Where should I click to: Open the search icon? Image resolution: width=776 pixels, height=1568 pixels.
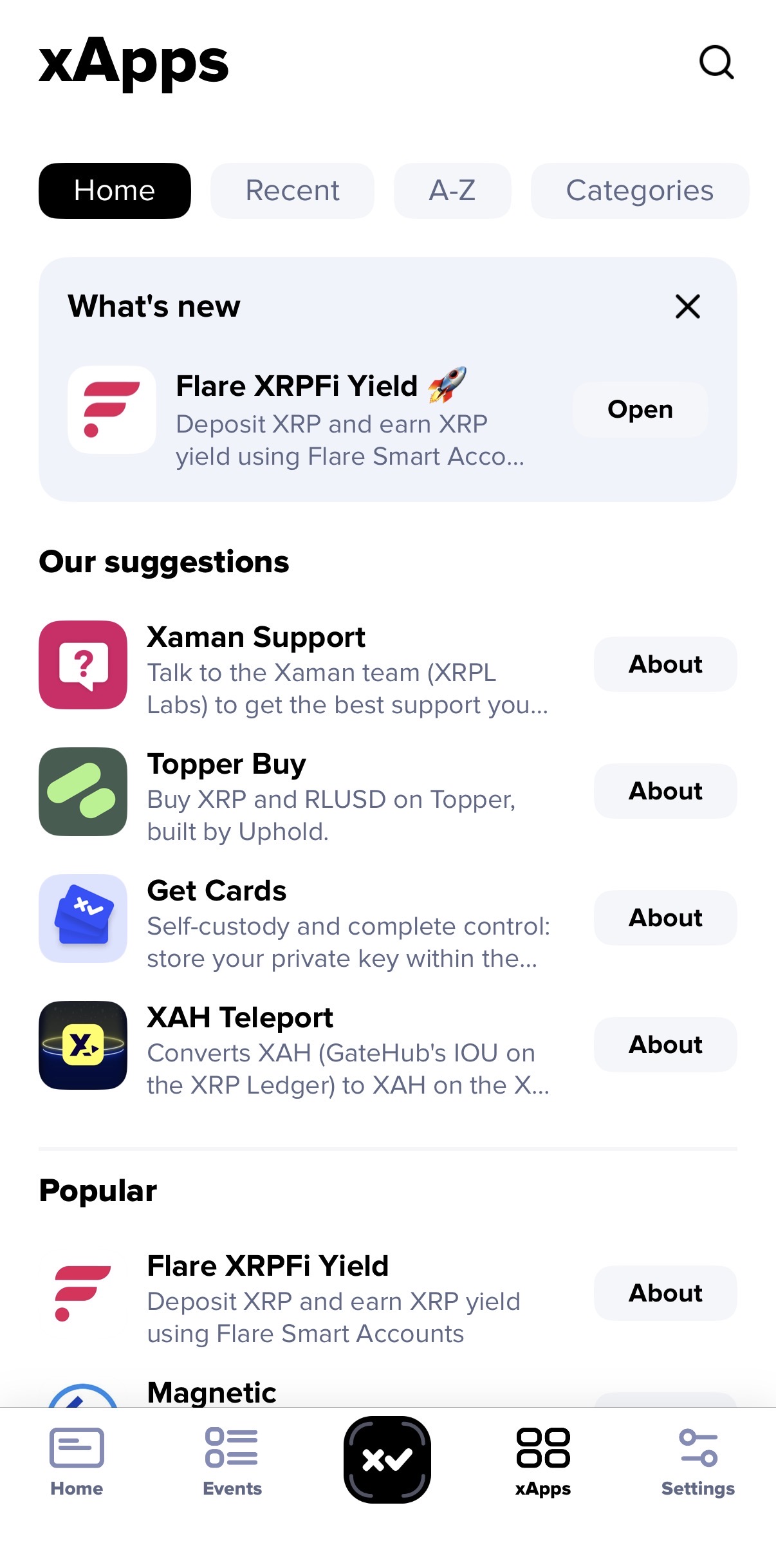pyautogui.click(x=716, y=62)
